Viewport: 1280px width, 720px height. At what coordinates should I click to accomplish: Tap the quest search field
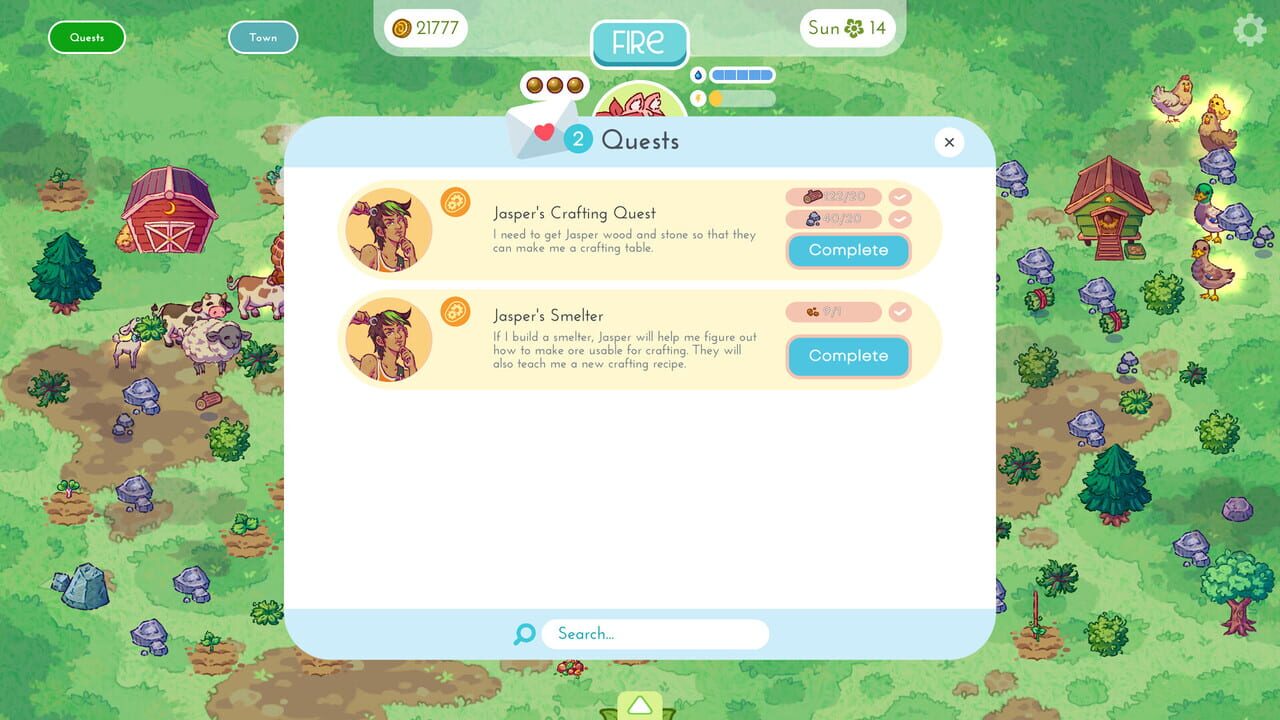pos(655,633)
